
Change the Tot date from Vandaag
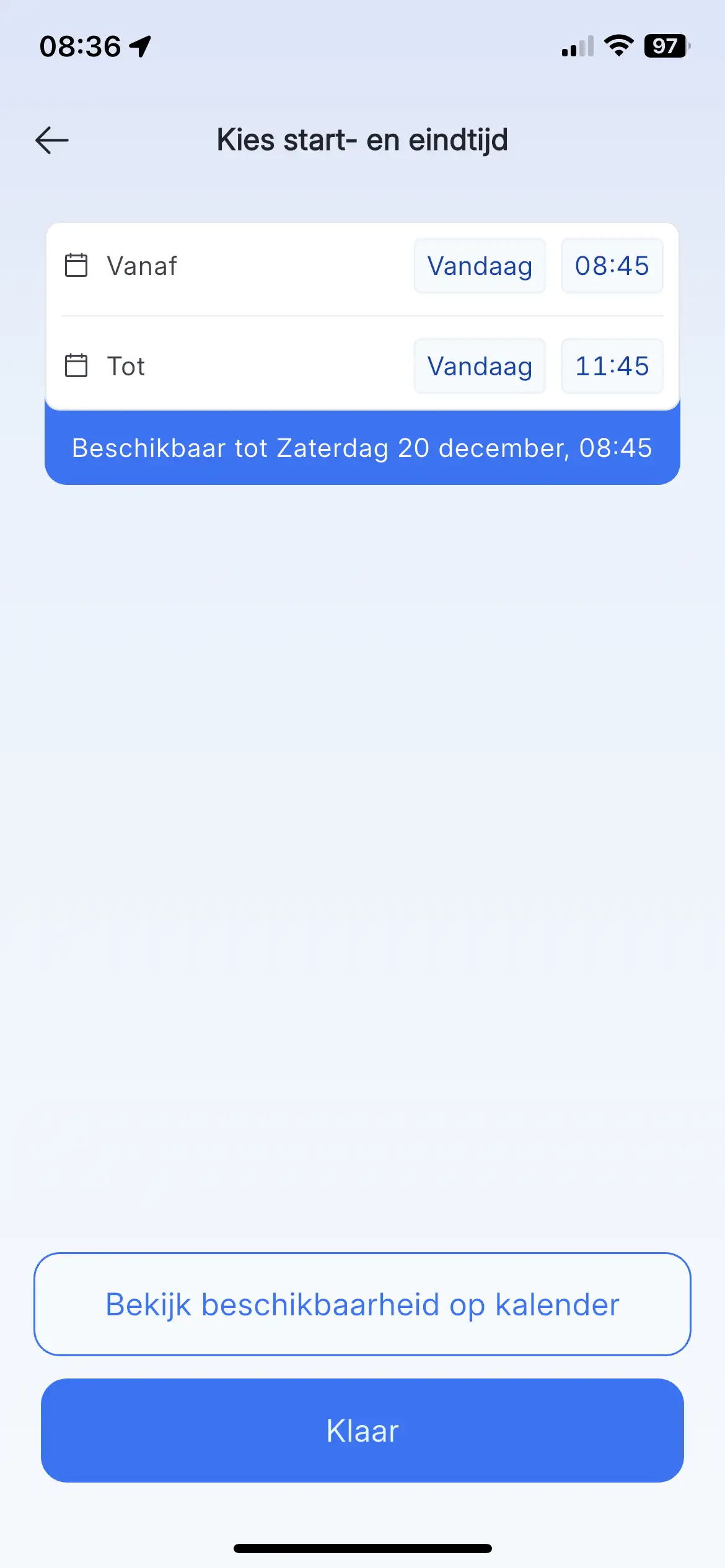click(480, 366)
